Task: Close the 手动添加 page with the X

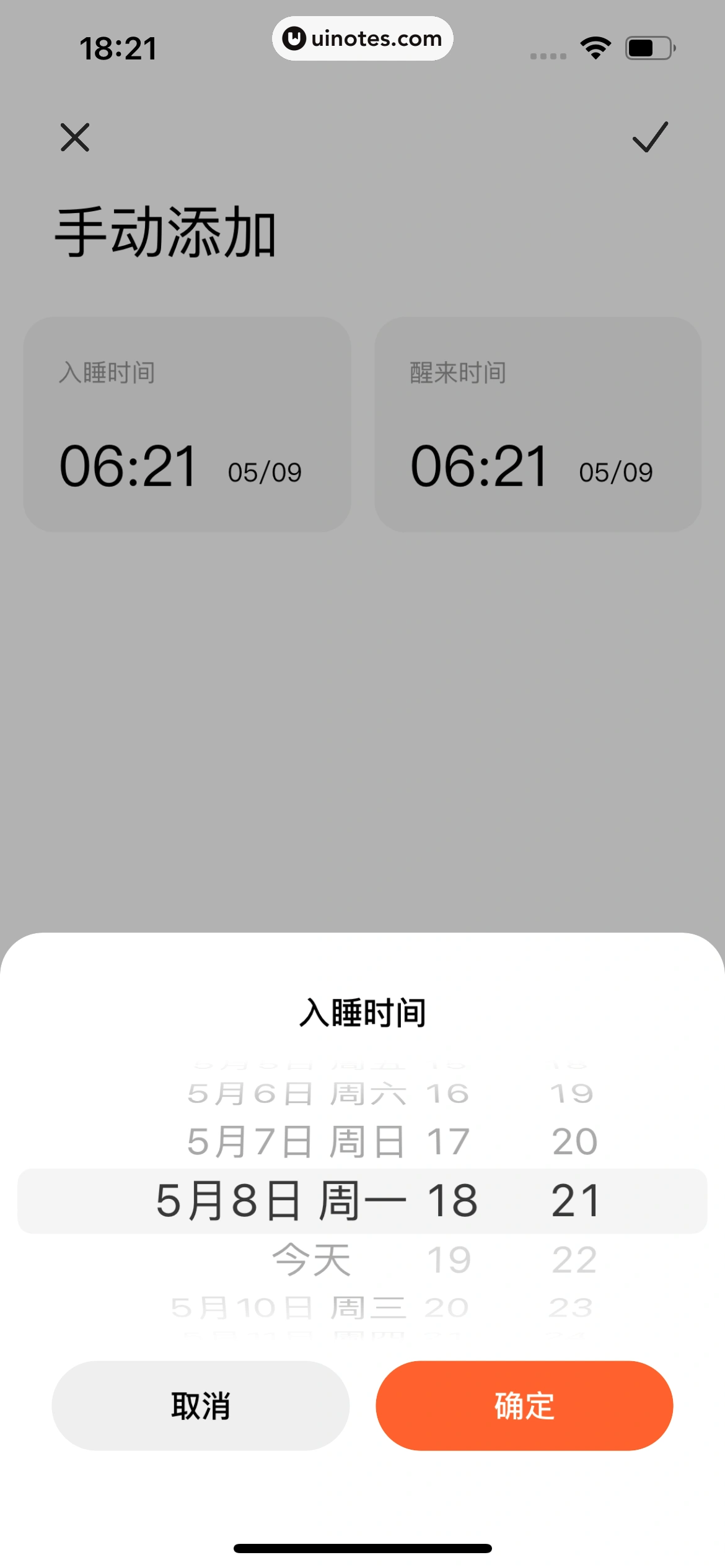Action: (75, 137)
